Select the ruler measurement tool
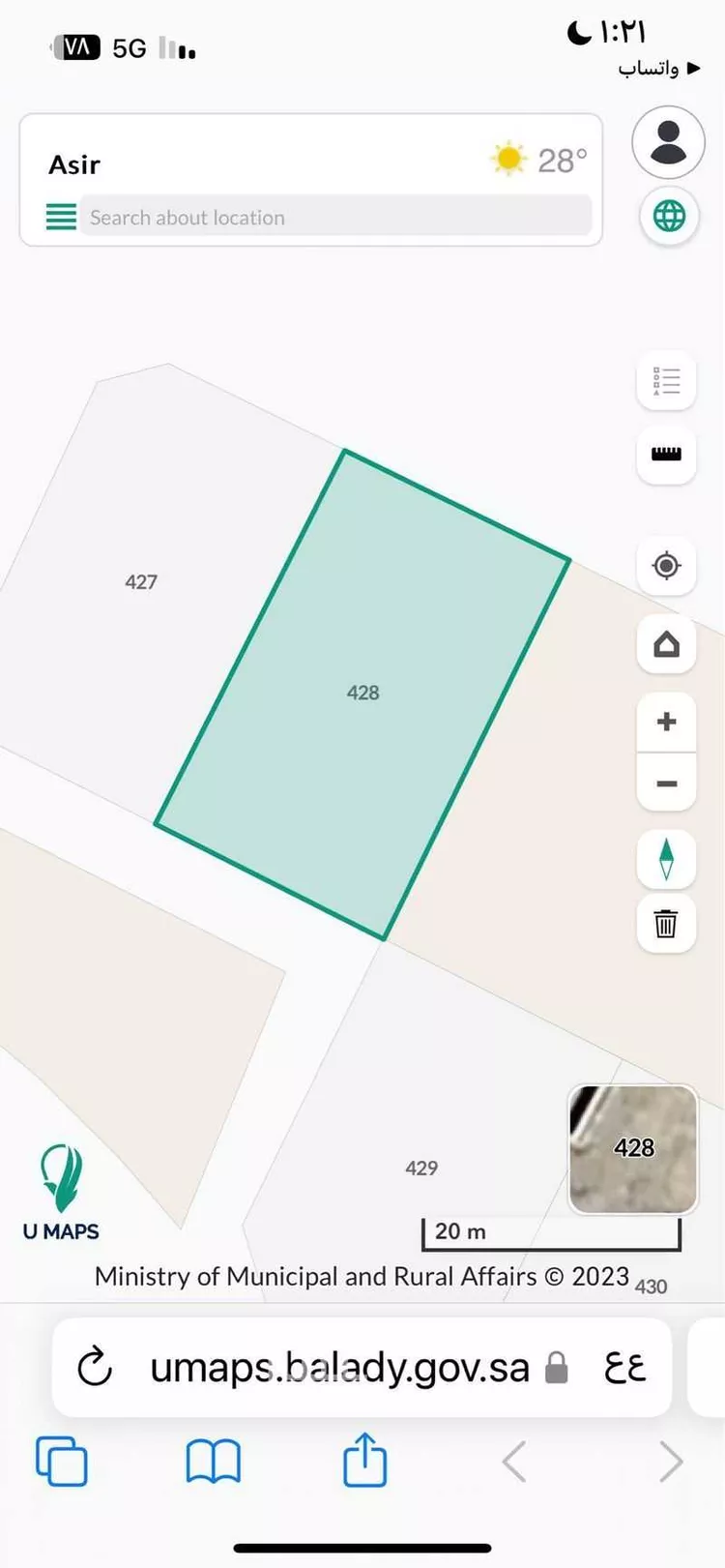Viewport: 725px width, 1568px height. [x=666, y=454]
